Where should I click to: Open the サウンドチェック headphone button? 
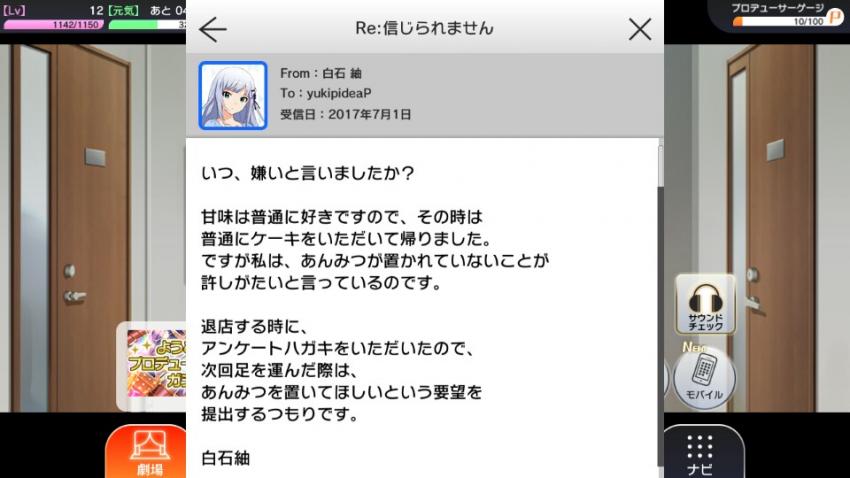pos(704,305)
